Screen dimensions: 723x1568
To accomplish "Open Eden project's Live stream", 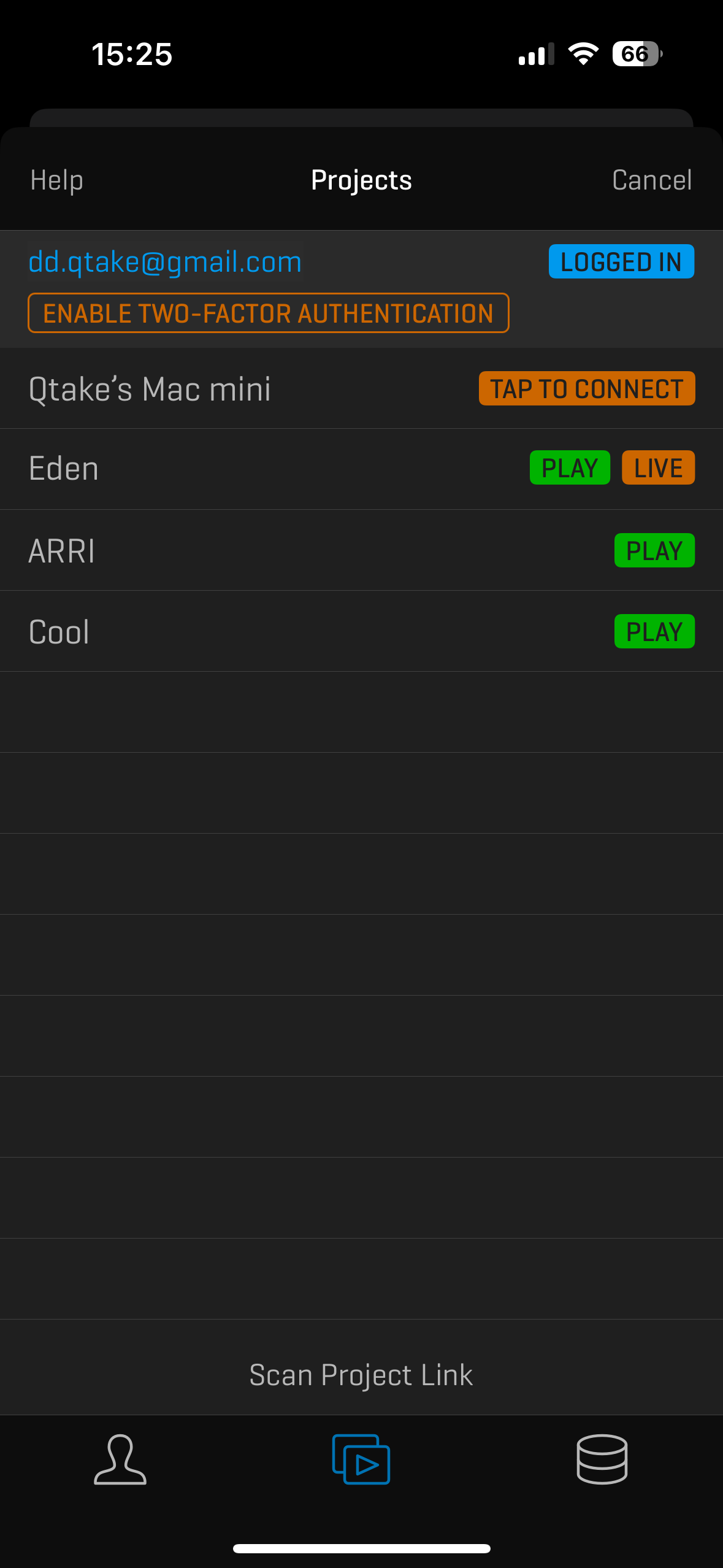I will (657, 468).
